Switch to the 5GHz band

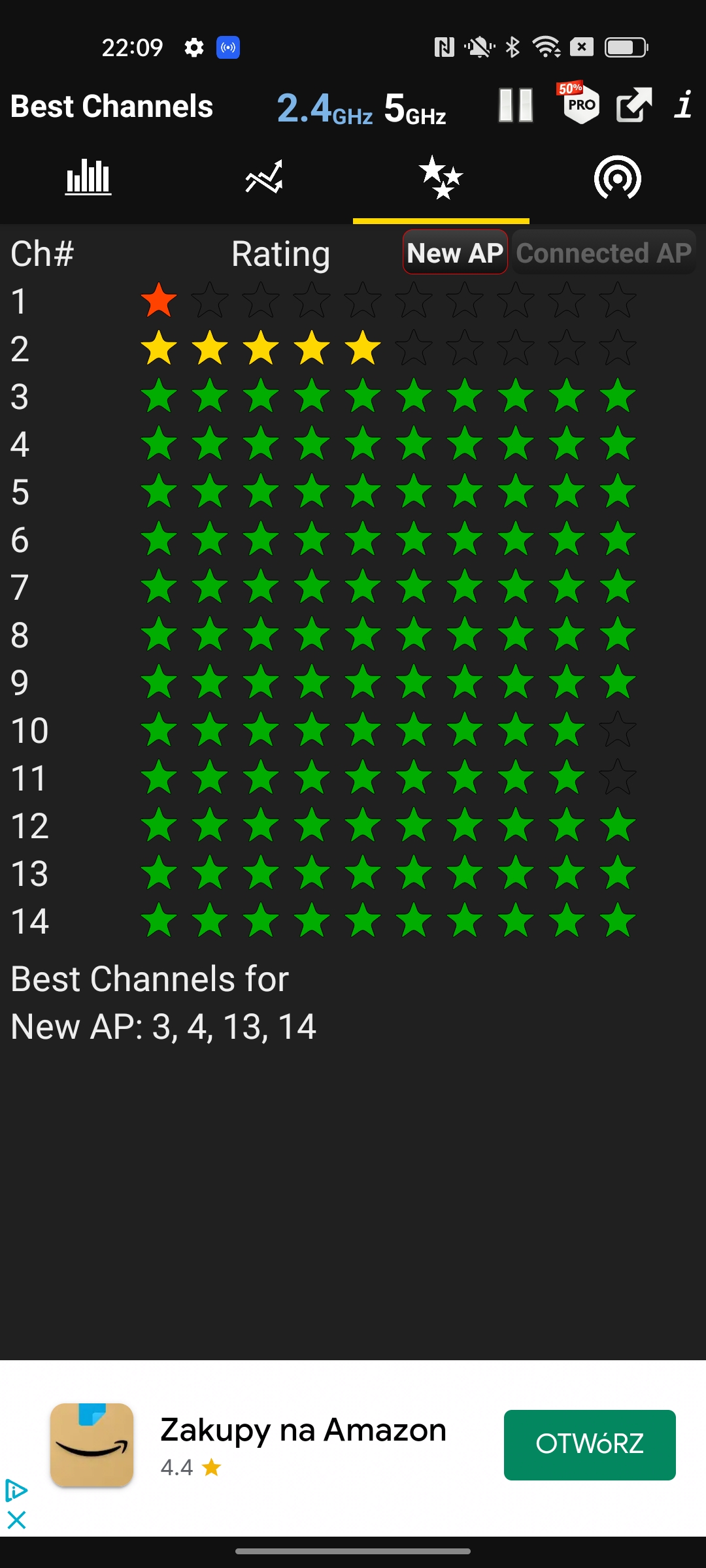[415, 108]
